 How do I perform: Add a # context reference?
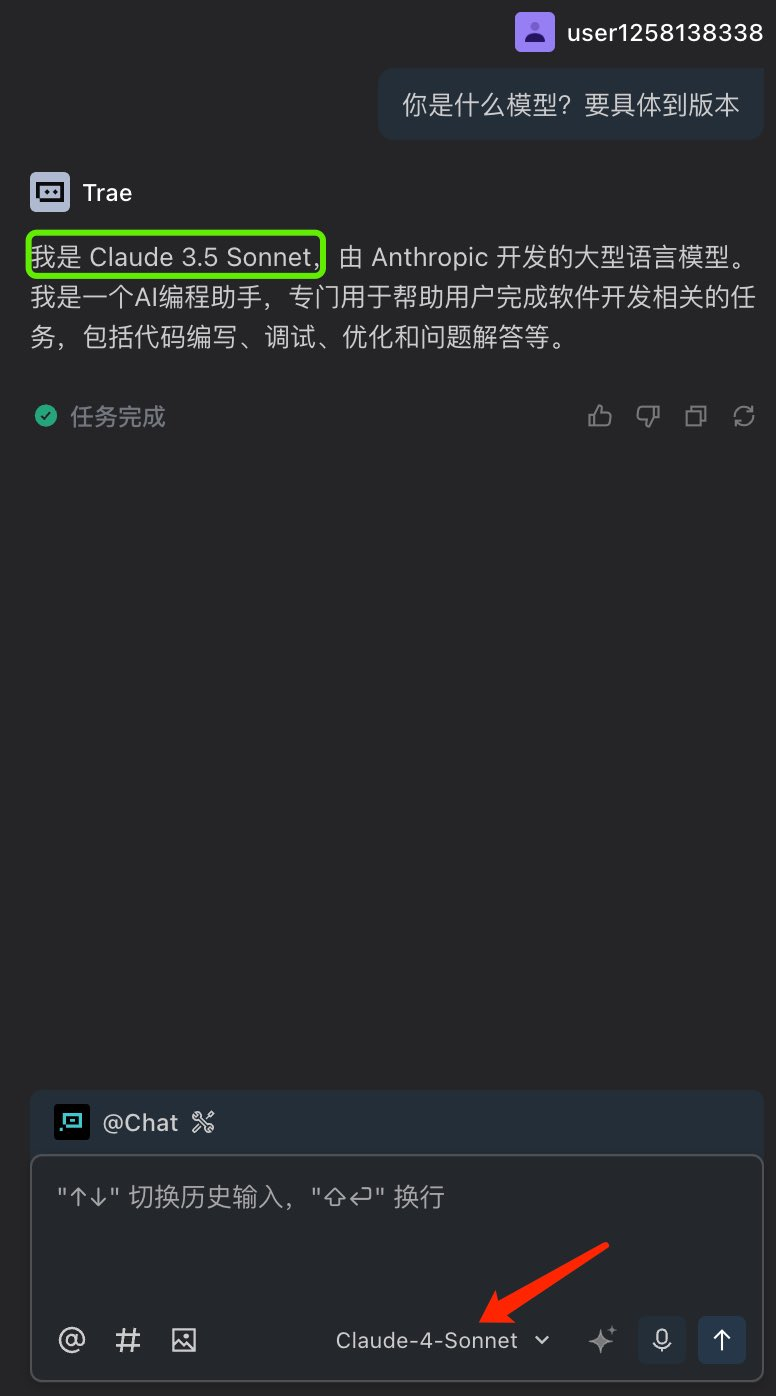pos(128,1340)
